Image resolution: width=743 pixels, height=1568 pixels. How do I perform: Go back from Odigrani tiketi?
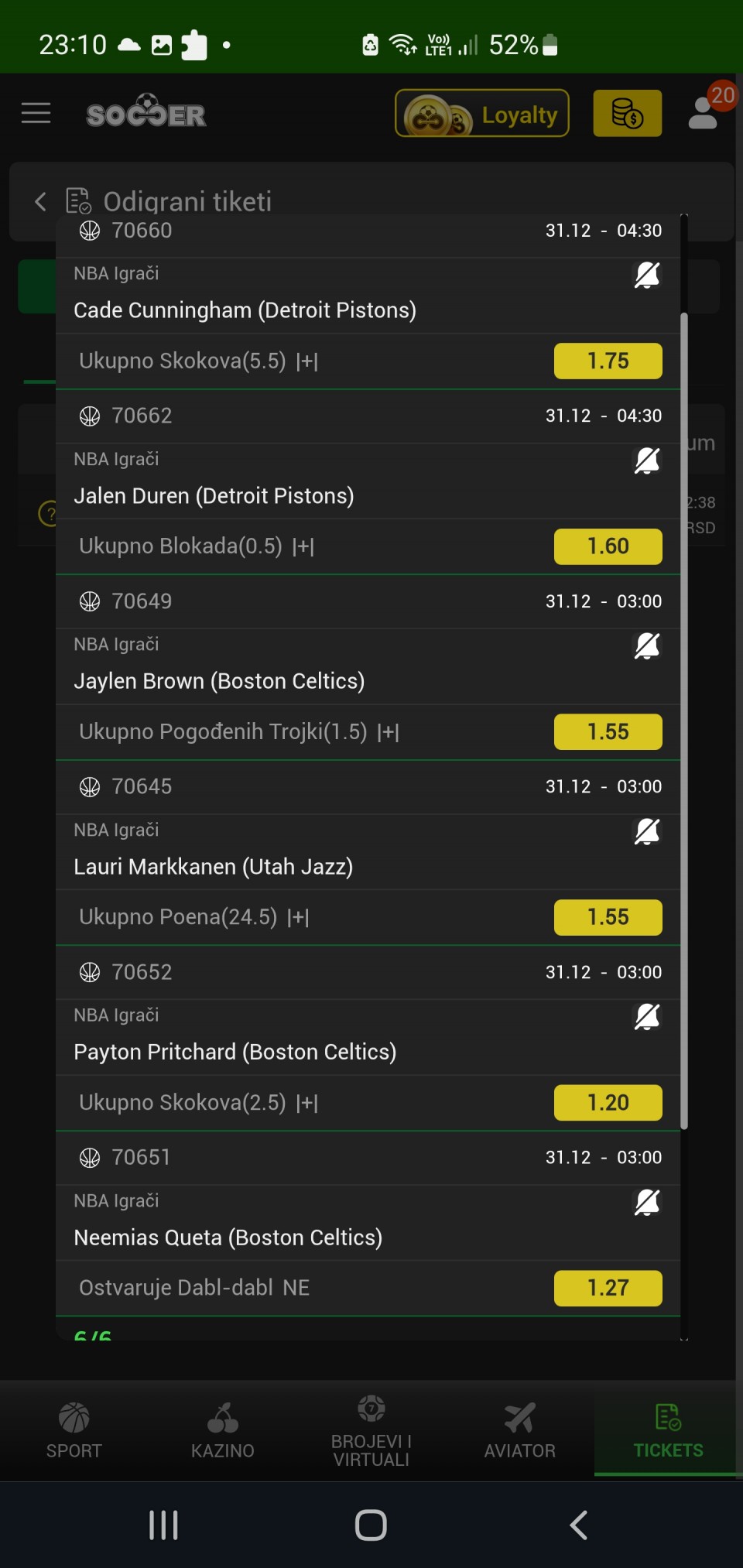(40, 202)
